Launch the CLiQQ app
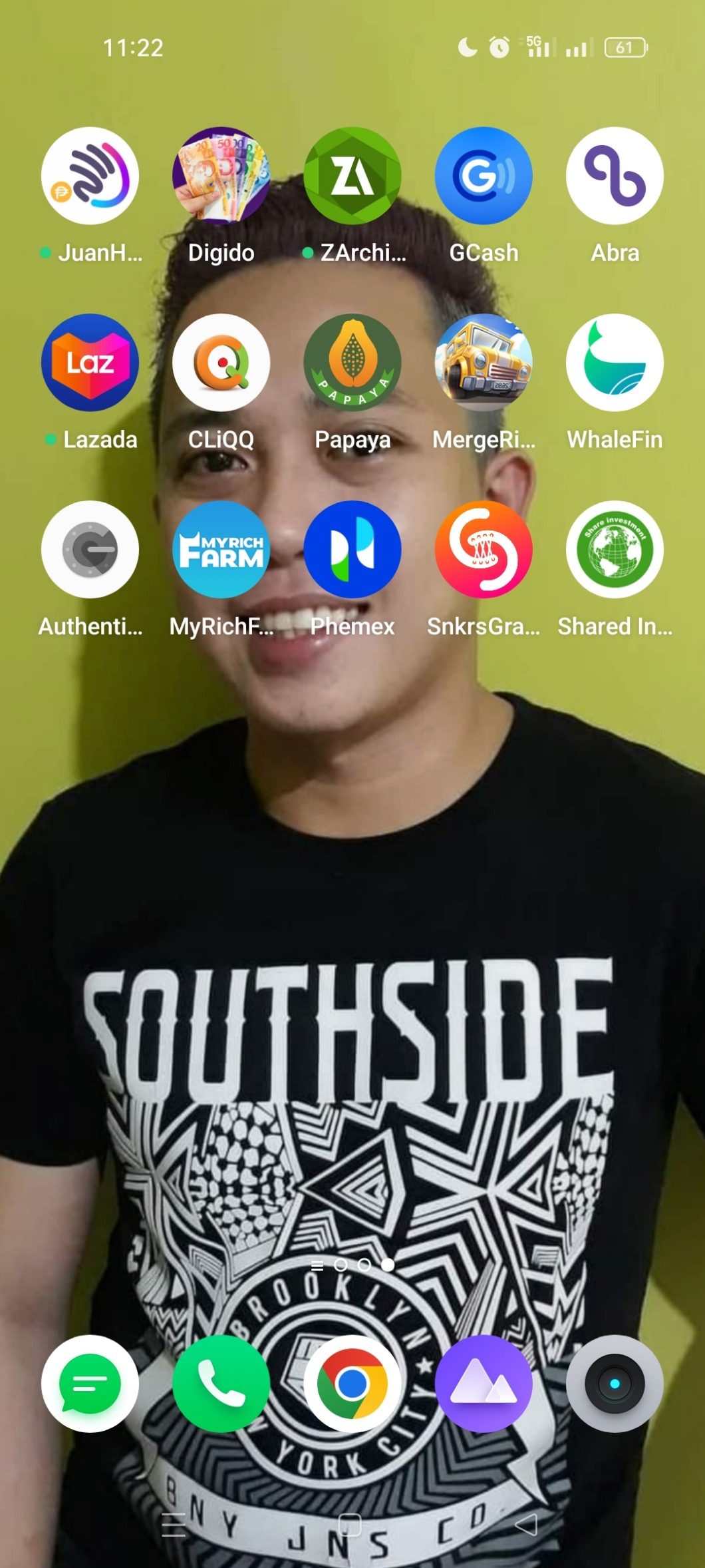Screen dimensions: 705x1568 pyautogui.click(x=221, y=363)
